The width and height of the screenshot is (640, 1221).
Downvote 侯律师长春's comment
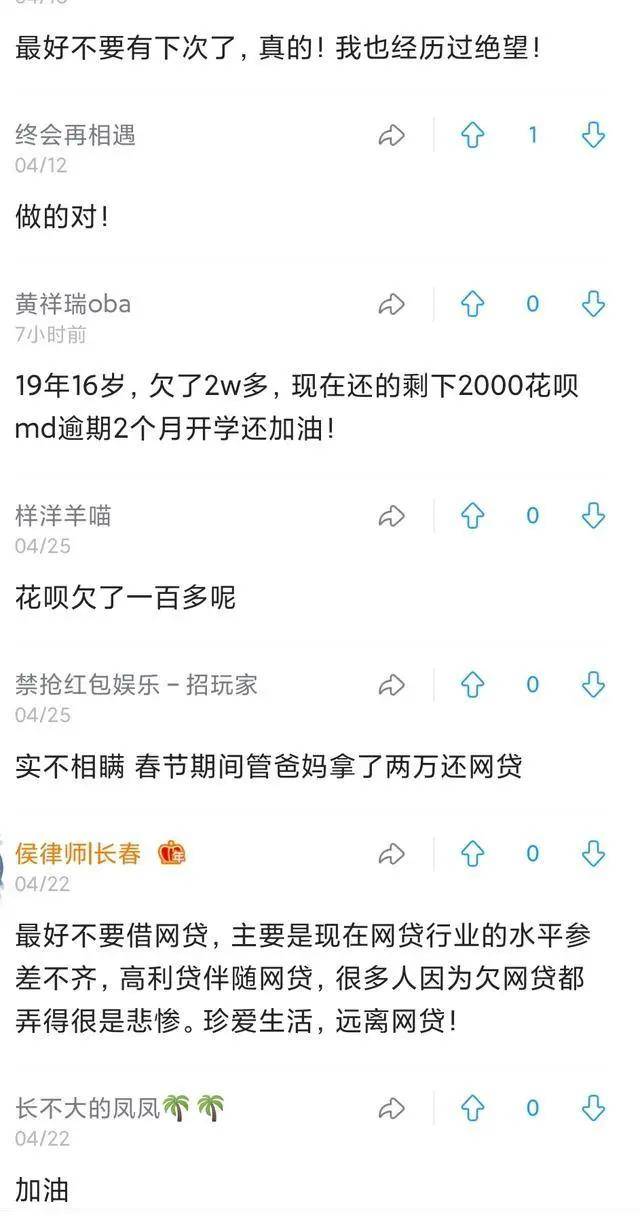(594, 854)
